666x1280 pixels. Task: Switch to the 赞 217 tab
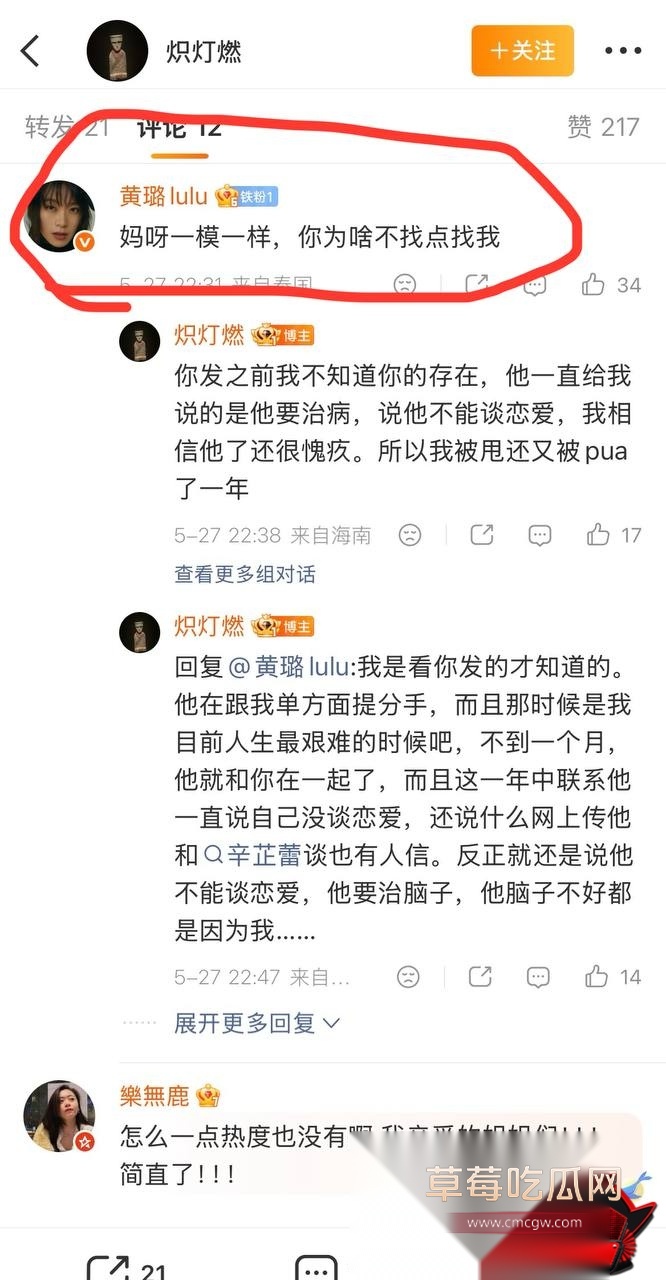pyautogui.click(x=603, y=127)
